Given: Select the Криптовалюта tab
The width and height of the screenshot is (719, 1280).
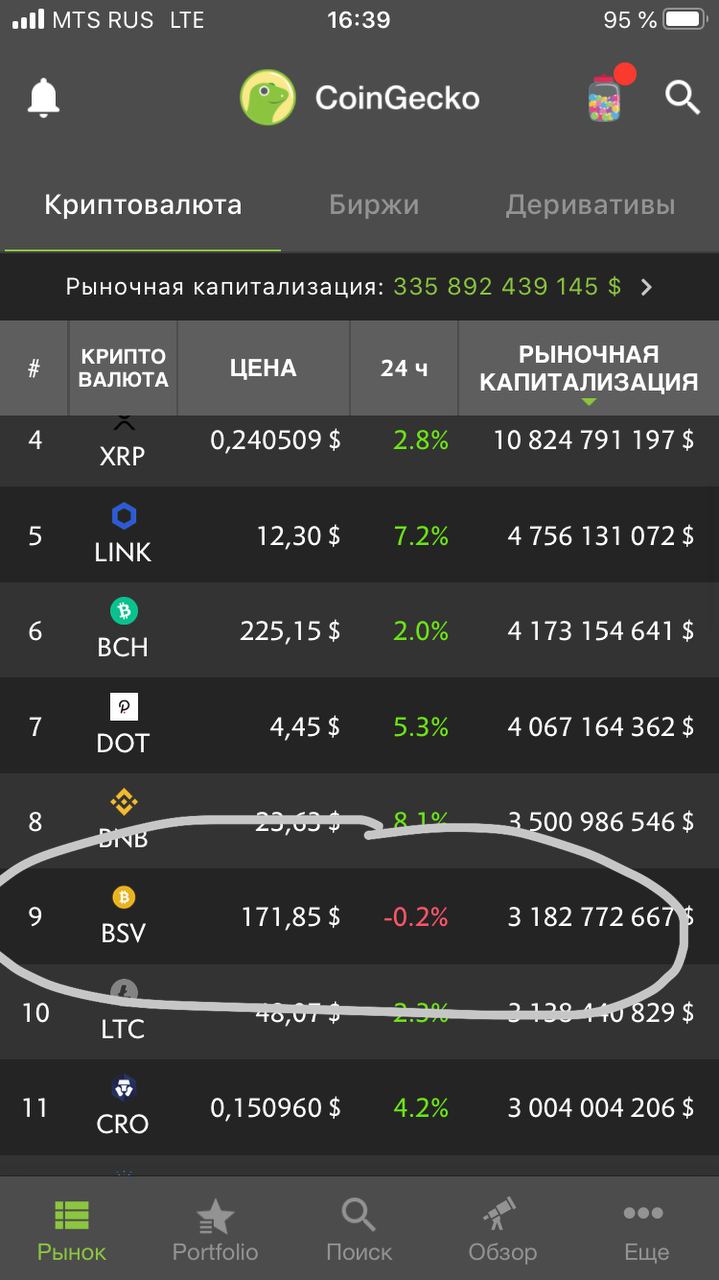Looking at the screenshot, I should 143,205.
